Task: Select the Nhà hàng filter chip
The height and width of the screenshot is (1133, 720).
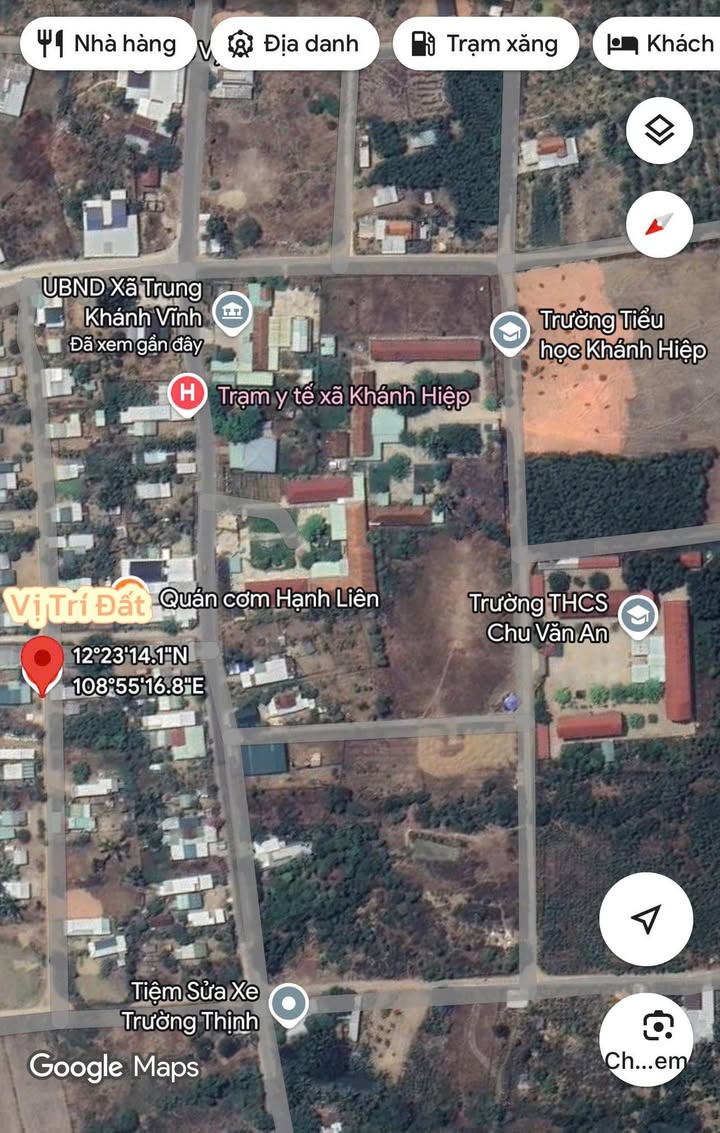Action: point(108,44)
